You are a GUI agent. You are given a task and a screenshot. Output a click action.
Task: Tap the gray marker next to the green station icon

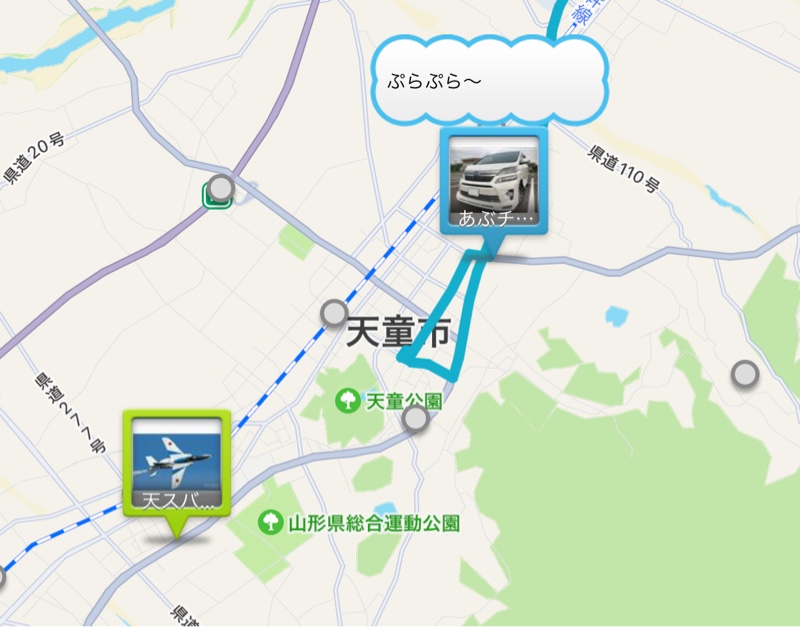[222, 188]
